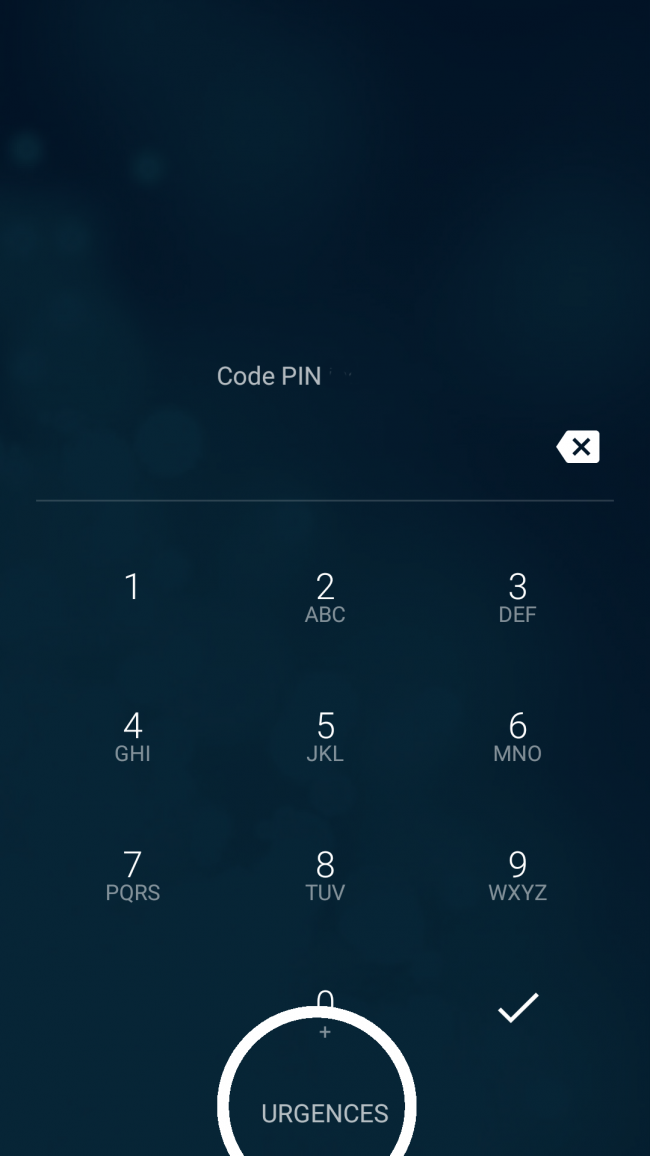
Task: Delete last digit with backspace icon
Action: pos(578,447)
